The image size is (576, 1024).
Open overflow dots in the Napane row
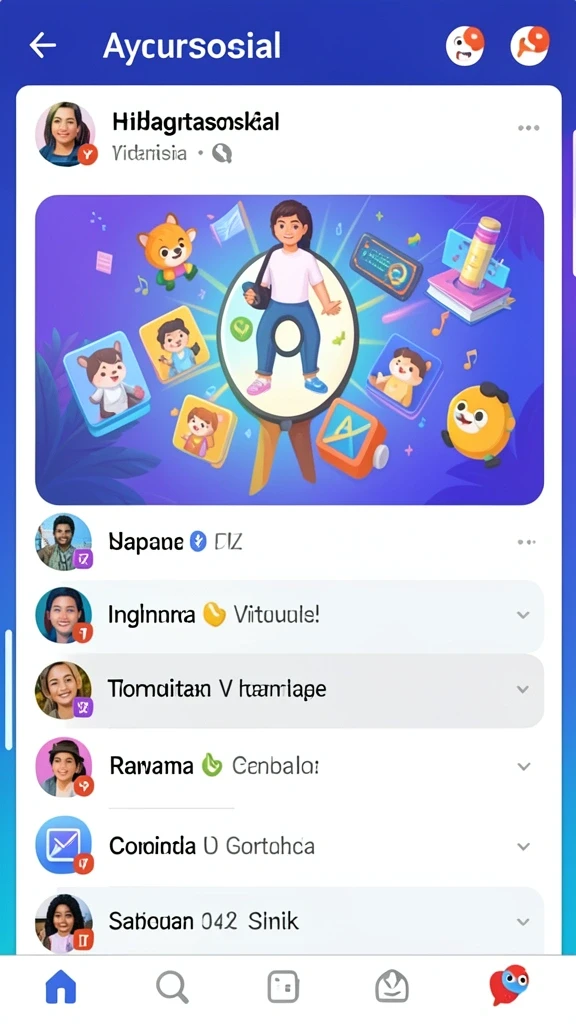pyautogui.click(x=526, y=542)
